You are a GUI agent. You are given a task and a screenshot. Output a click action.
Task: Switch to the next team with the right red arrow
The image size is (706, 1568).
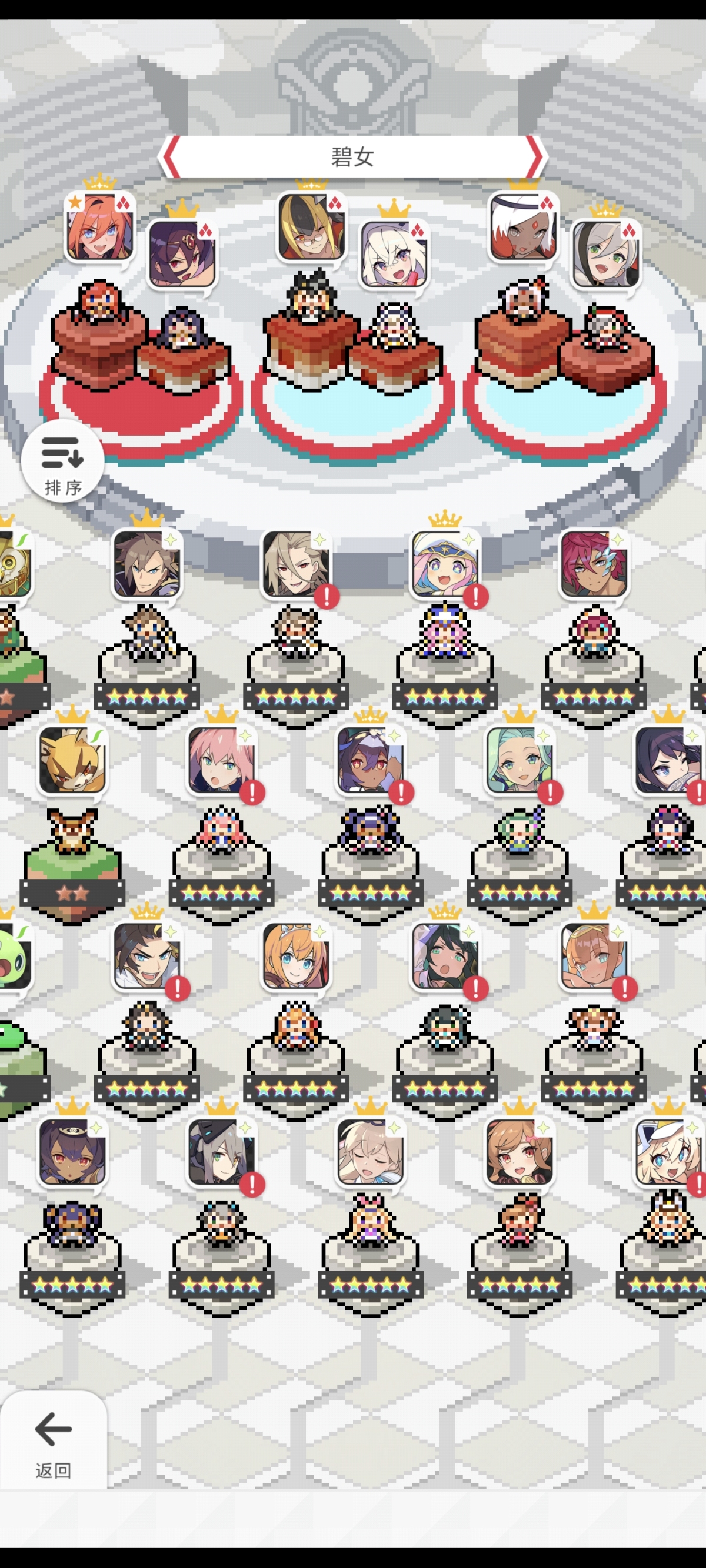pos(534,157)
